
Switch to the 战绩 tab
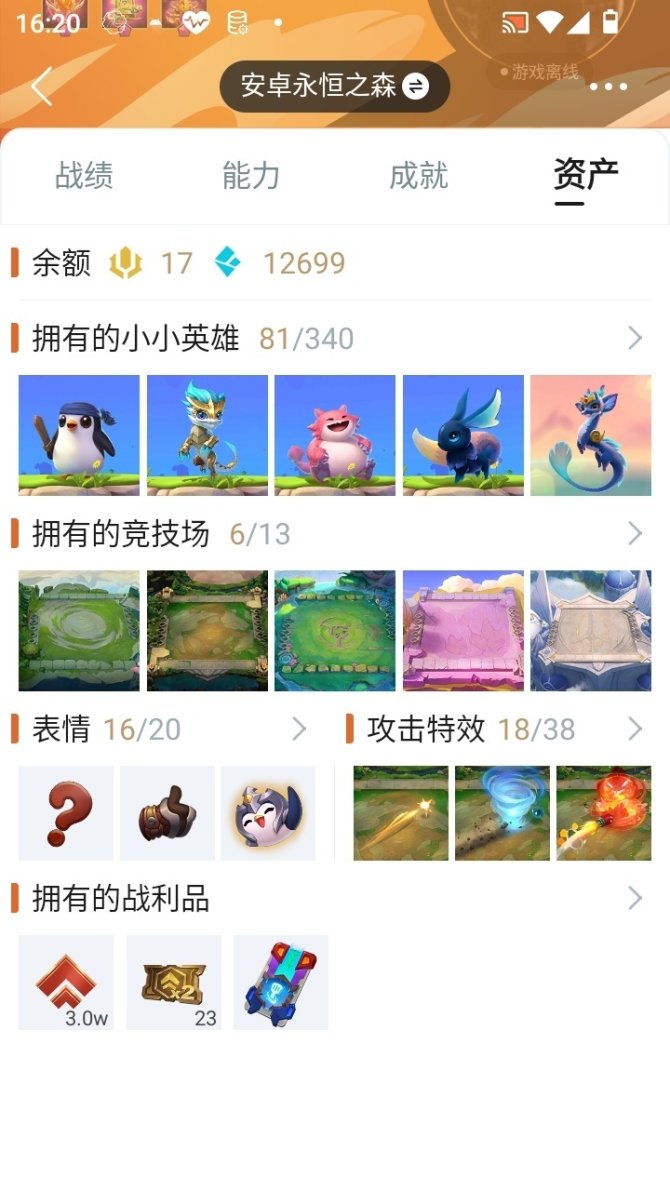pyautogui.click(x=84, y=176)
